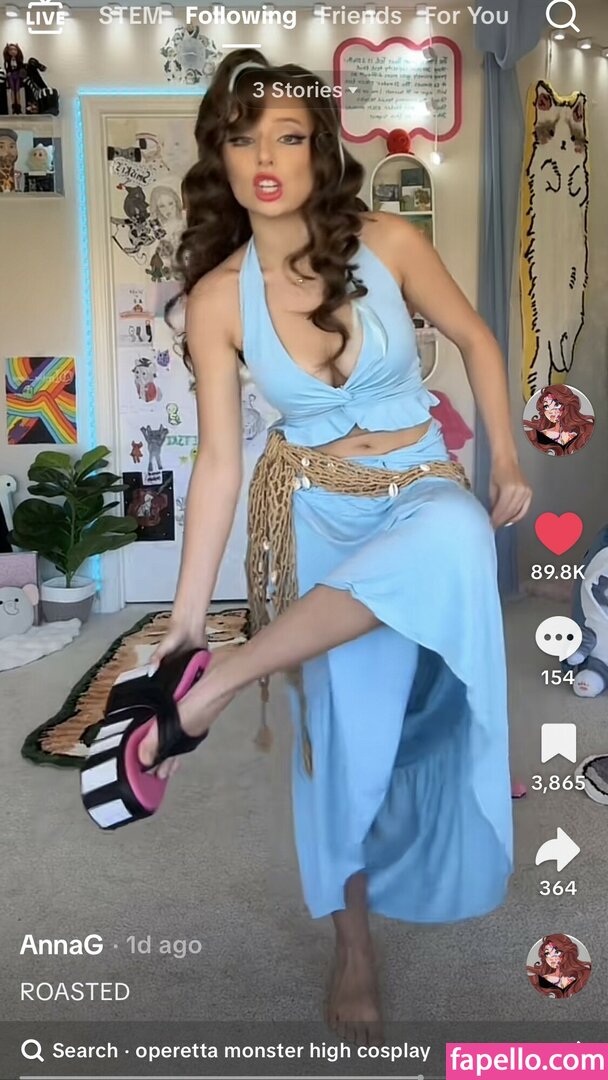Search operetta monster high cosplay suggestion

click(230, 1051)
